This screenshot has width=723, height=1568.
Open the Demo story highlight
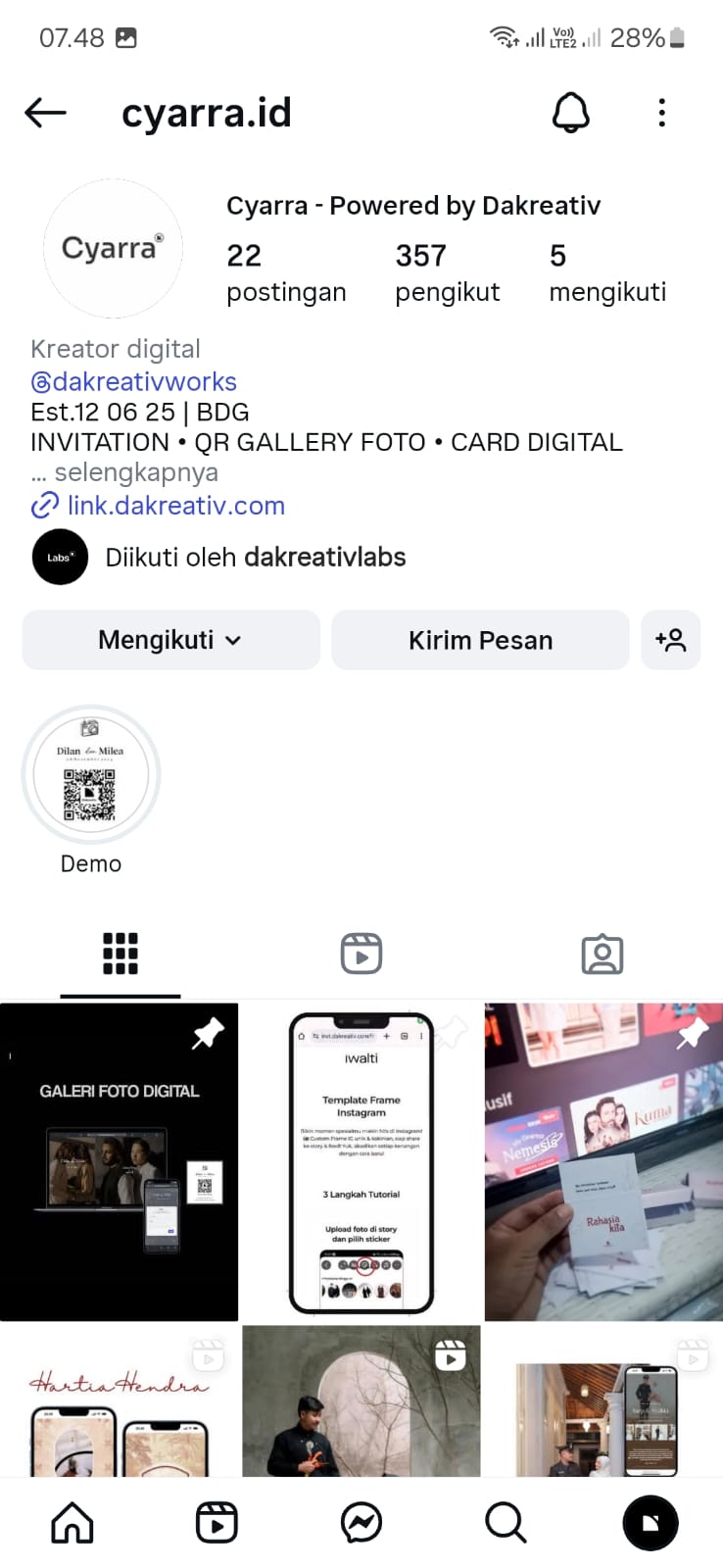(91, 776)
